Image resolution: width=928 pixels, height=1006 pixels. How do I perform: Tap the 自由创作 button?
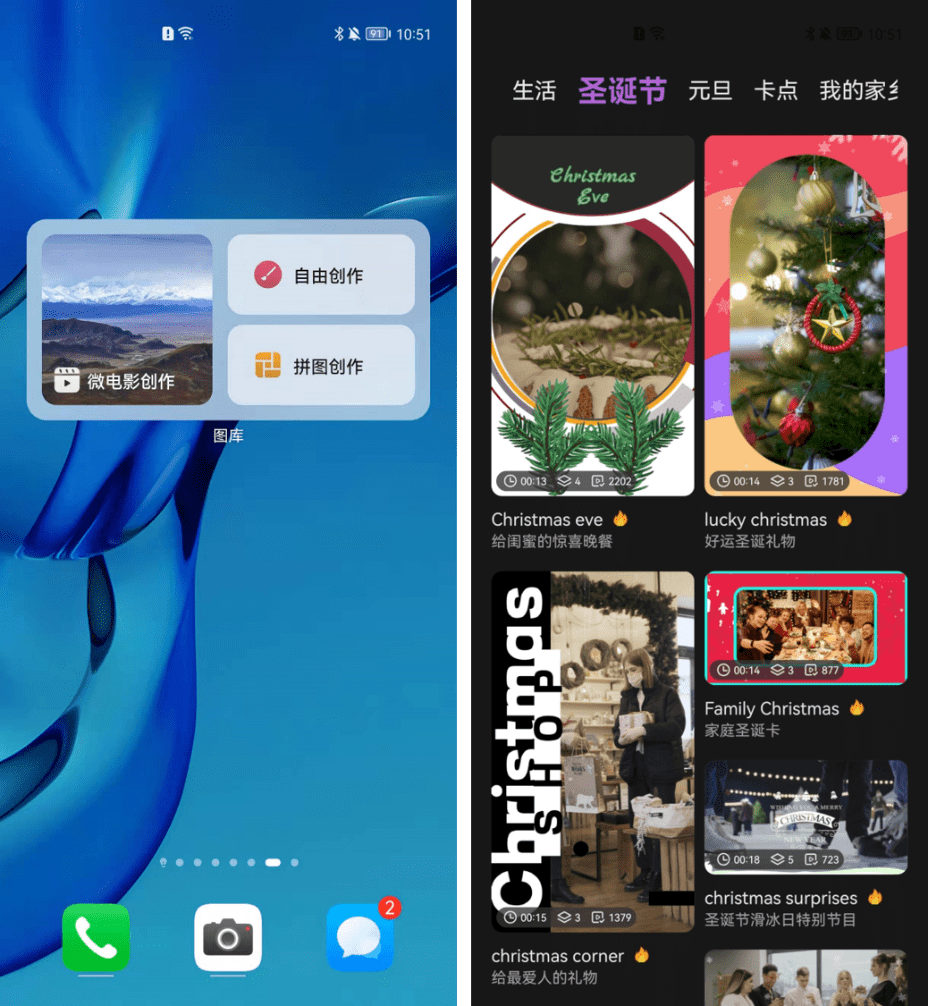pyautogui.click(x=321, y=275)
